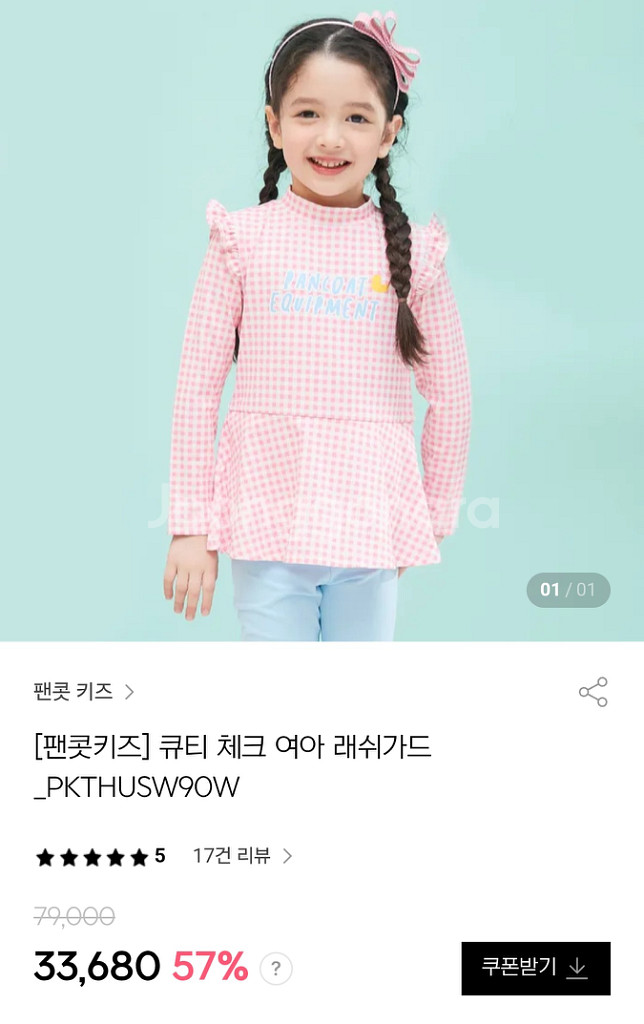The height and width of the screenshot is (1024, 644).
Task: Open the 팬콧 키즈 brand page
Action: 84,691
